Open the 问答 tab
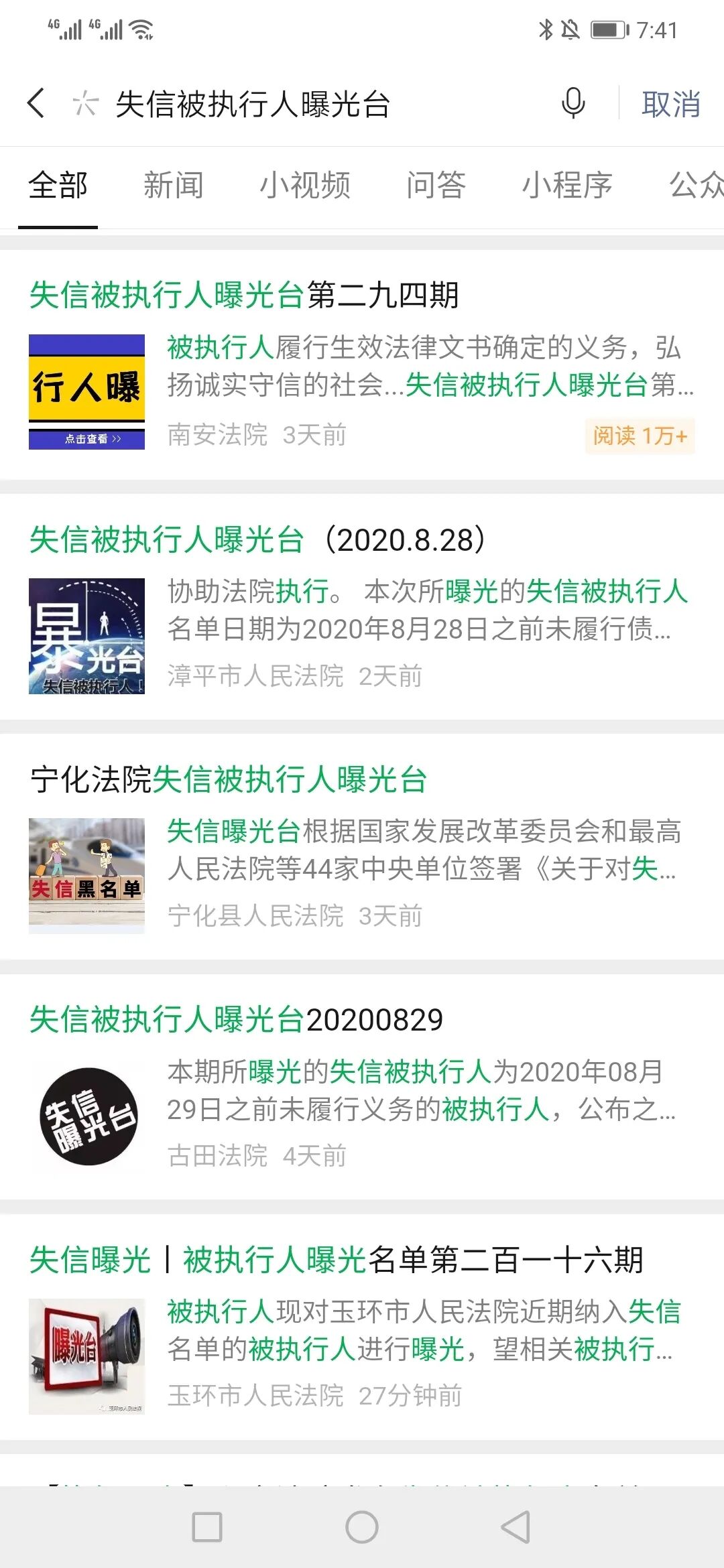The height and width of the screenshot is (1568, 724). click(x=436, y=185)
